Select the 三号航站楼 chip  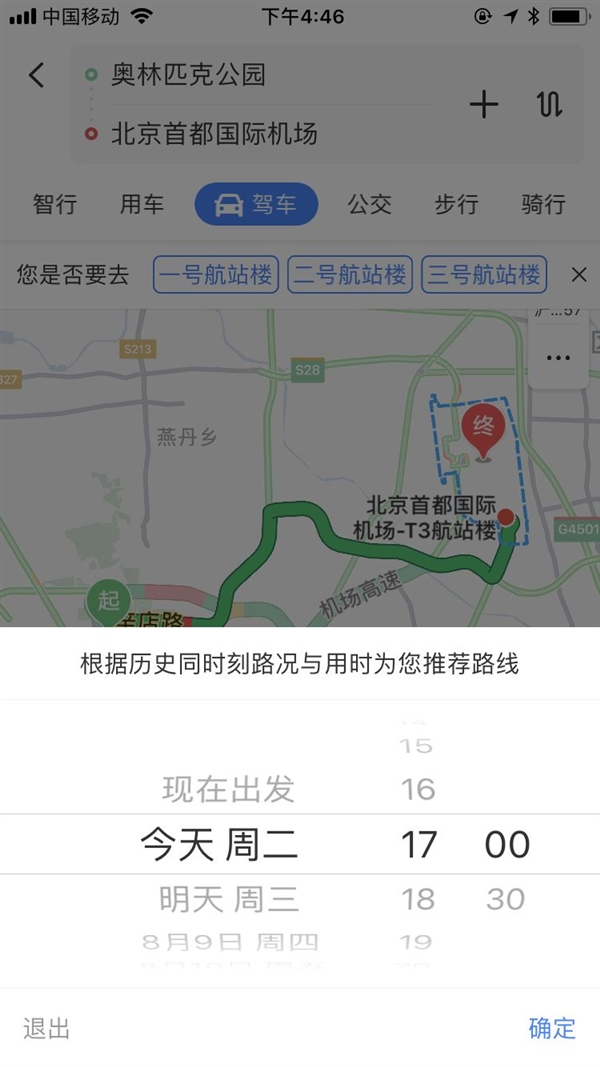pos(484,275)
